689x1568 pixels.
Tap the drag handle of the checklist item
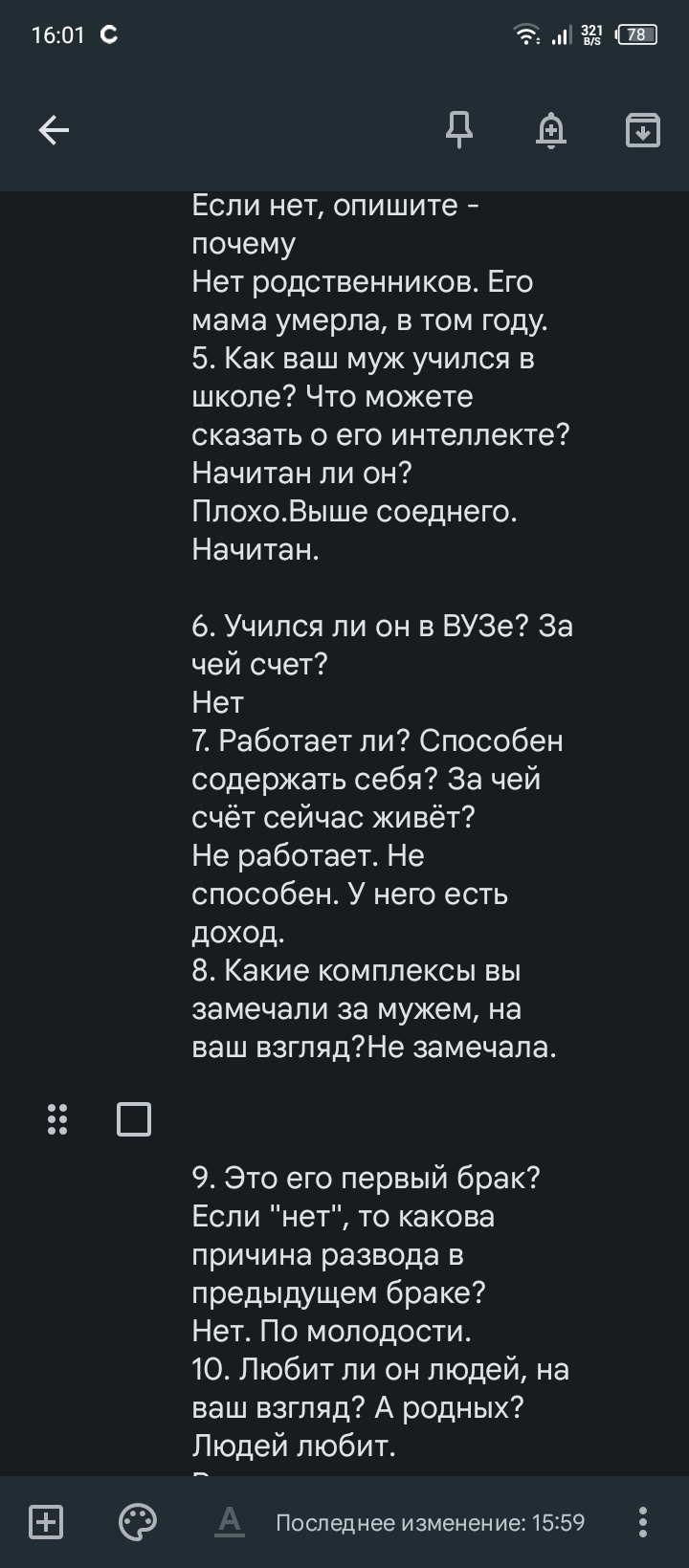[x=57, y=1118]
